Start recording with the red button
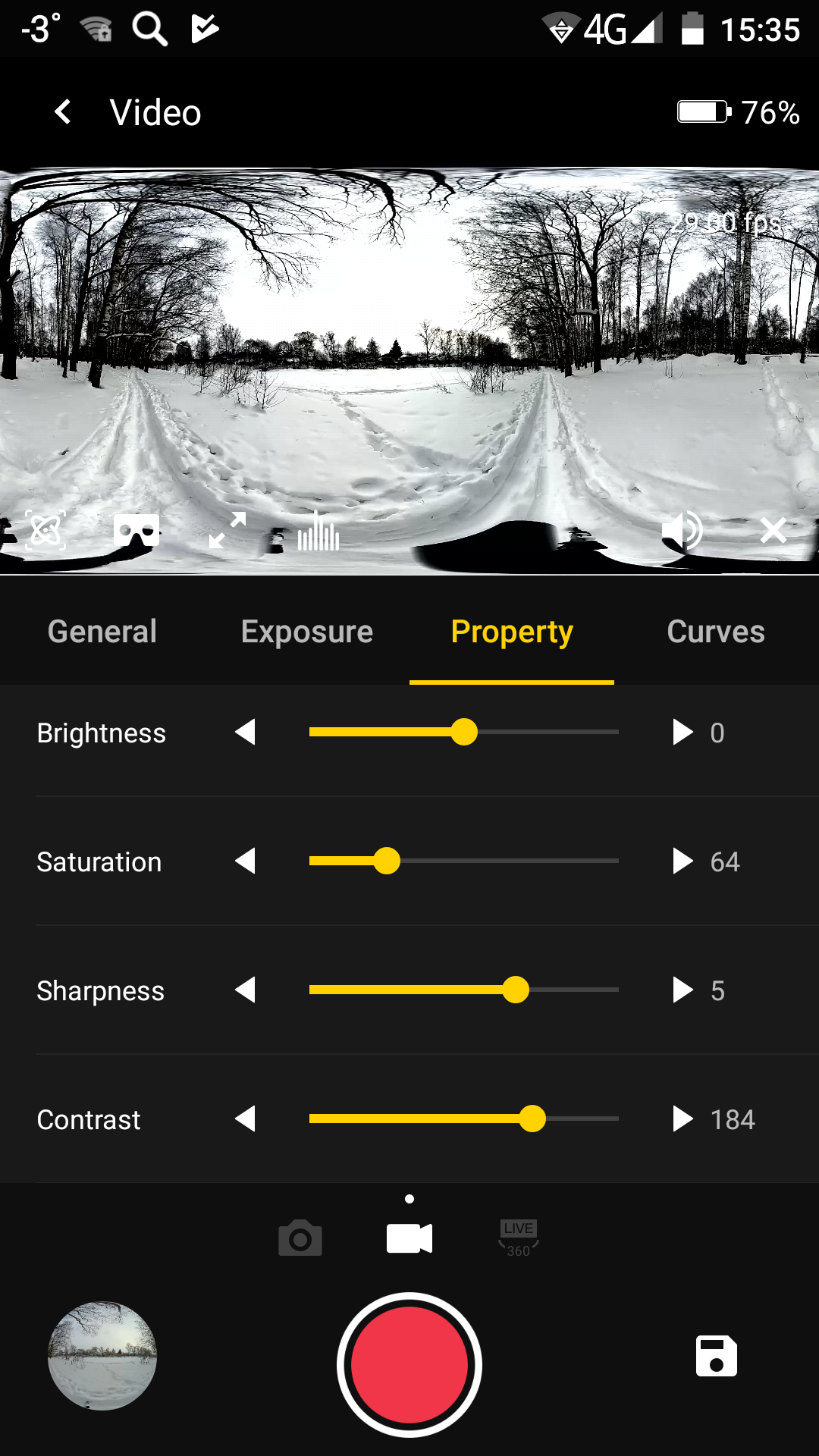This screenshot has width=819, height=1456. coord(409,1365)
